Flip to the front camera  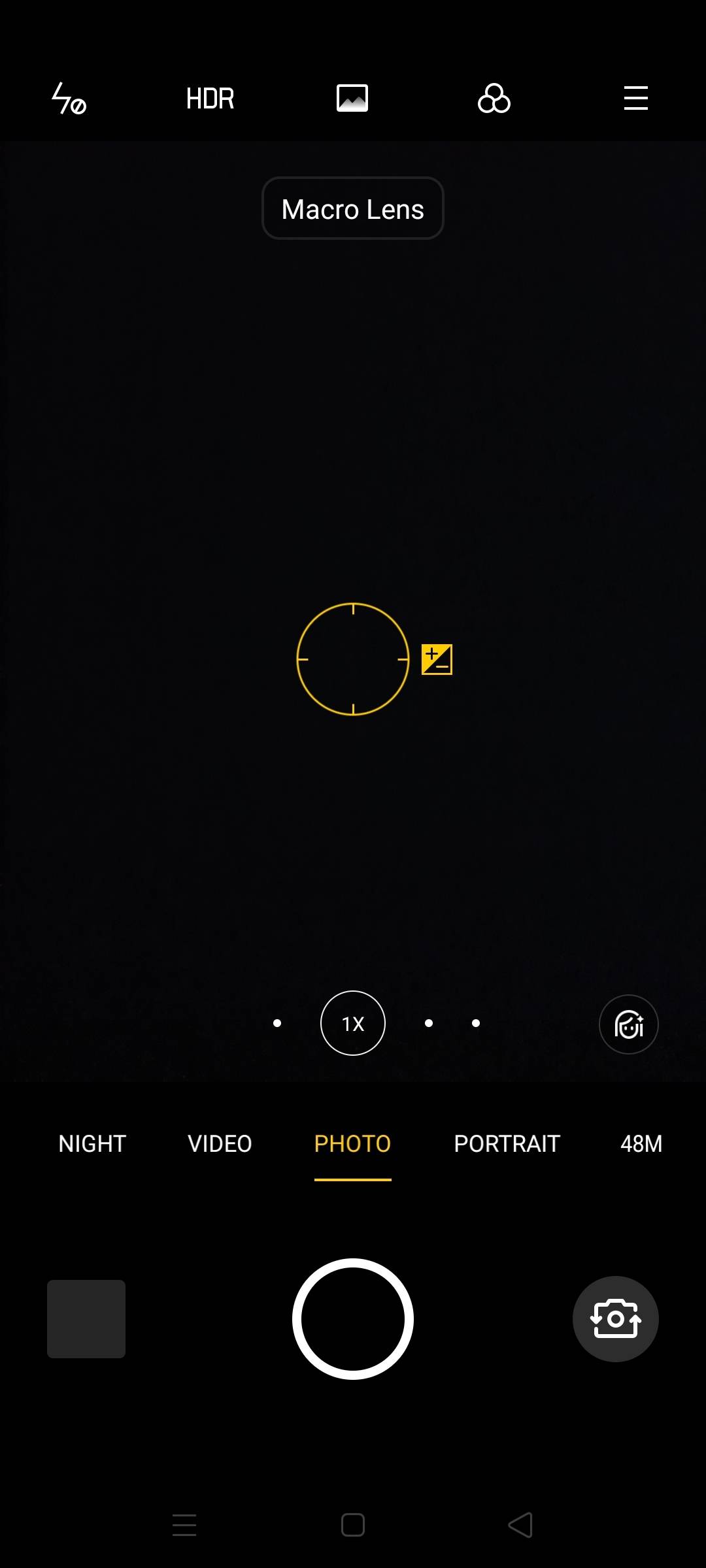pyautogui.click(x=615, y=1319)
